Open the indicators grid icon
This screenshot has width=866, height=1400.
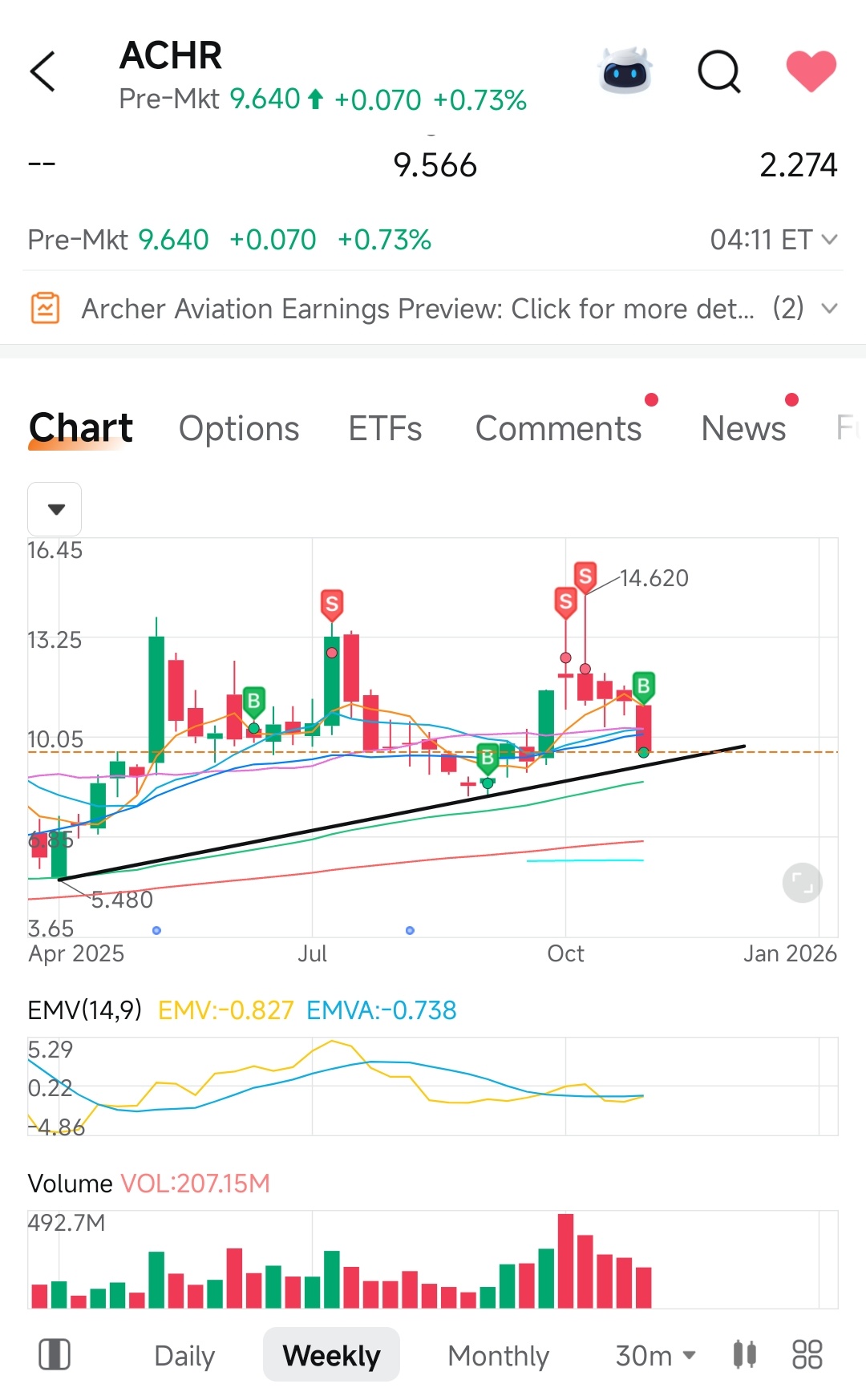pos(807,1354)
